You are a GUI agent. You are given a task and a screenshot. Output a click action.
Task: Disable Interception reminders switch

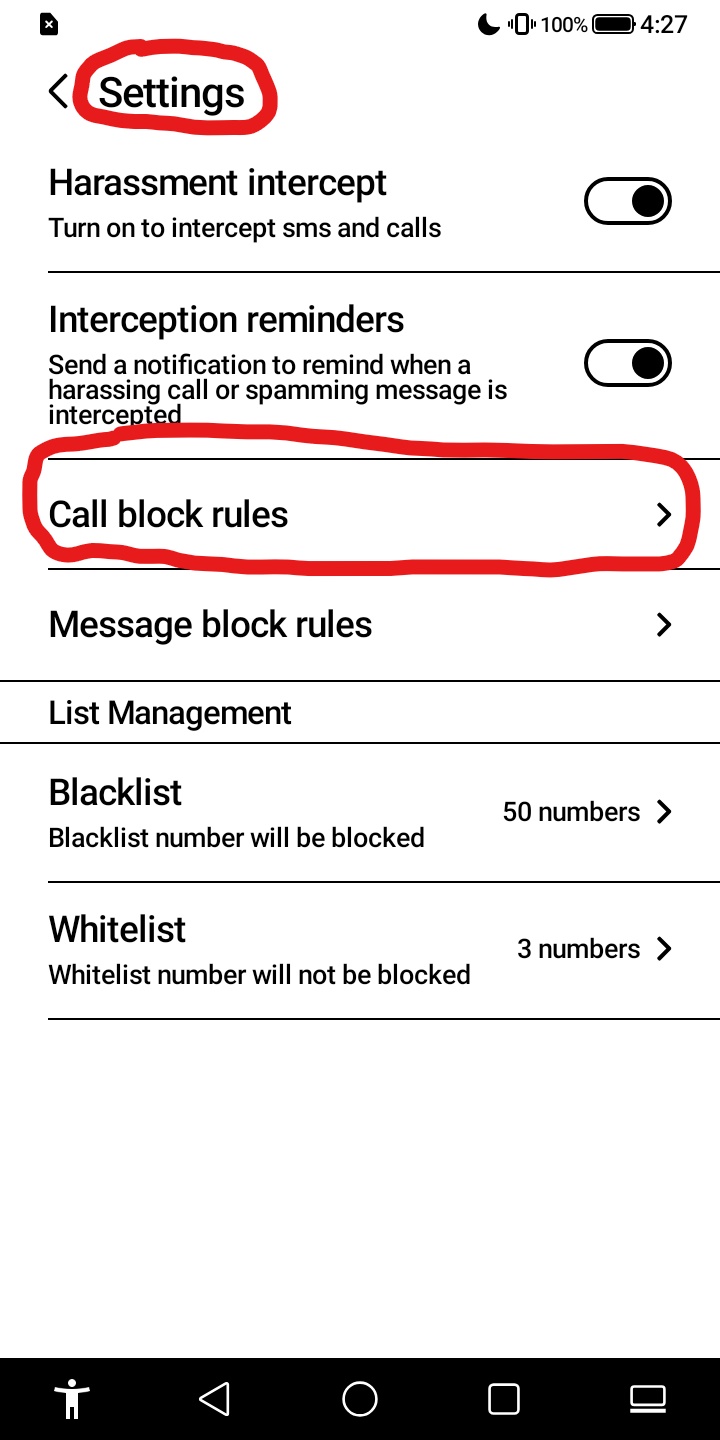[628, 363]
